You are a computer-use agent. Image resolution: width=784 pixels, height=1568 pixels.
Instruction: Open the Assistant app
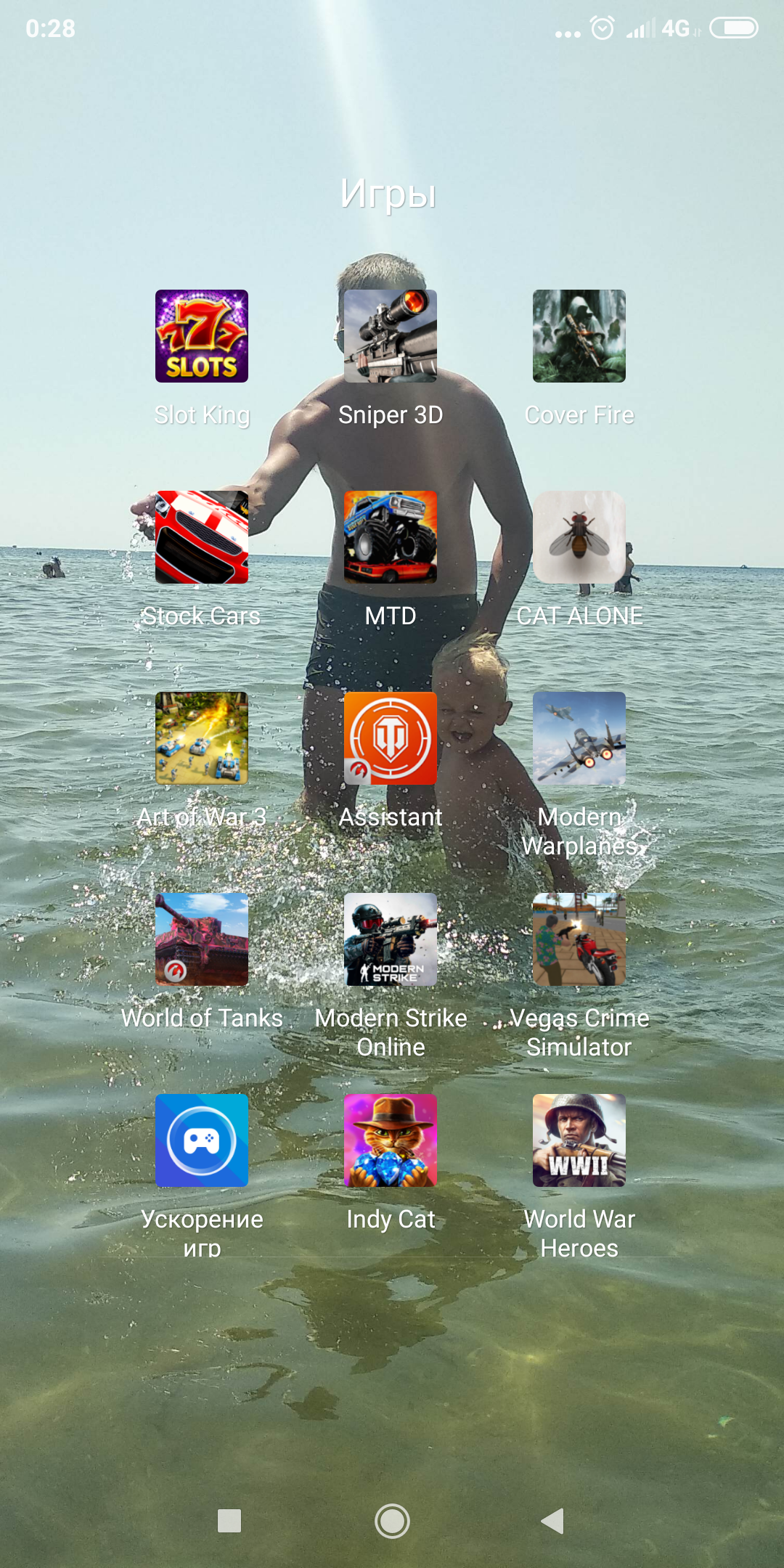(391, 738)
